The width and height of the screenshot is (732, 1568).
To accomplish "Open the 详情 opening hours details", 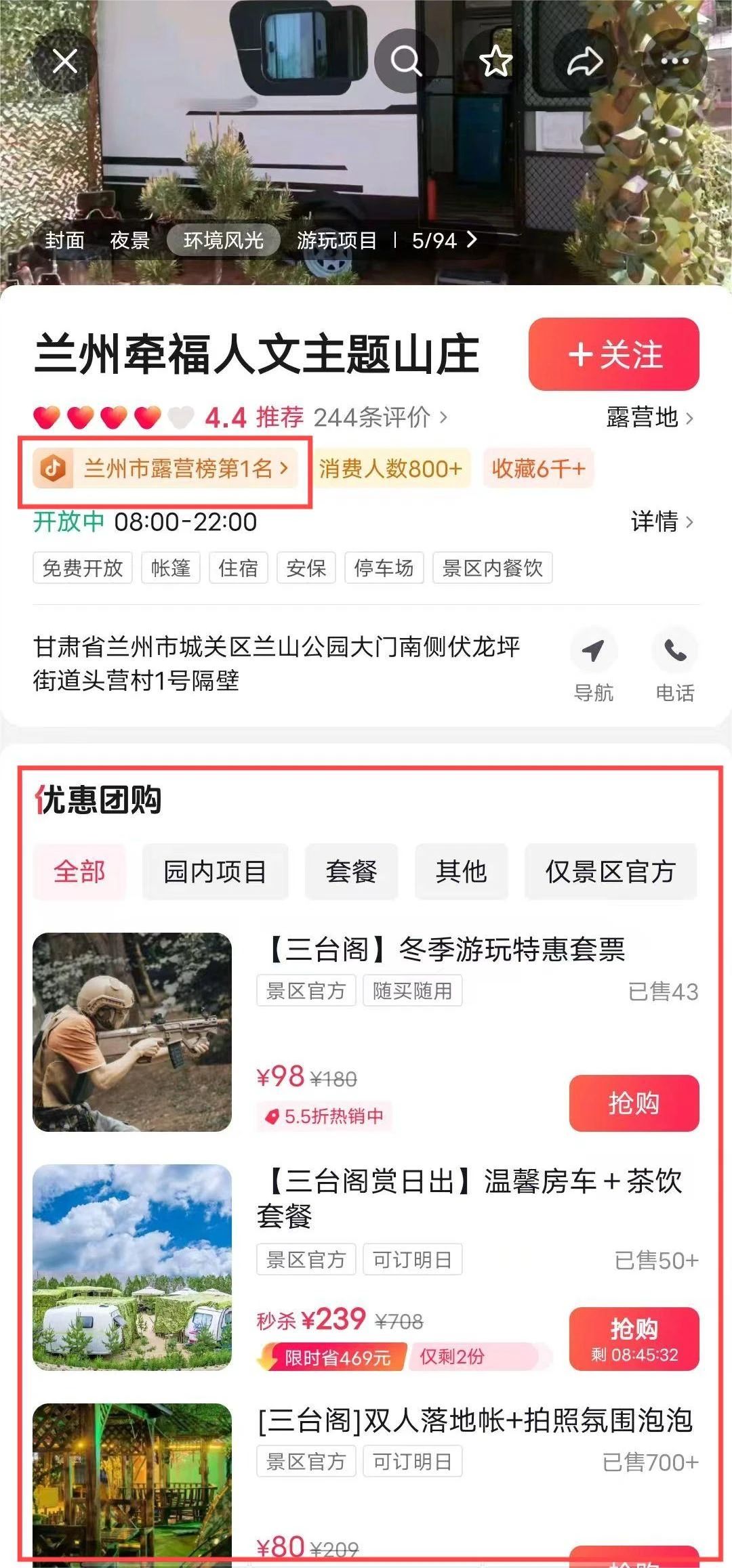I will coord(662,522).
